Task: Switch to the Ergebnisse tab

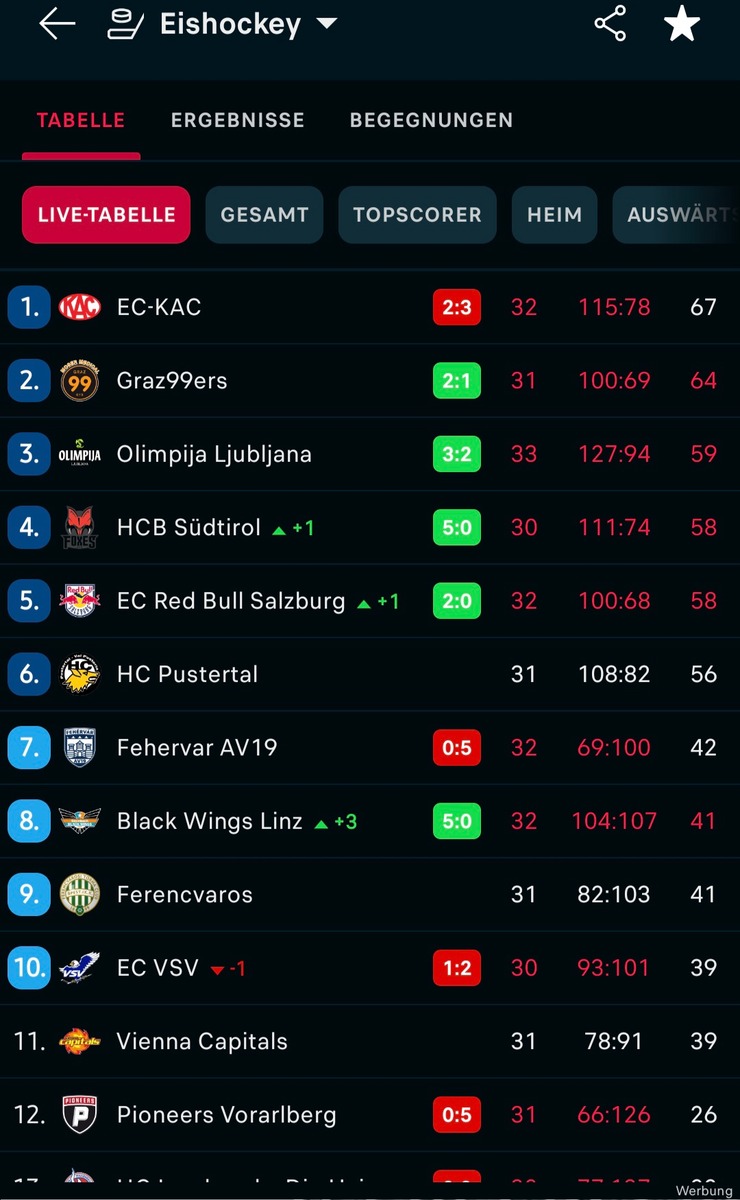Action: 237,120
